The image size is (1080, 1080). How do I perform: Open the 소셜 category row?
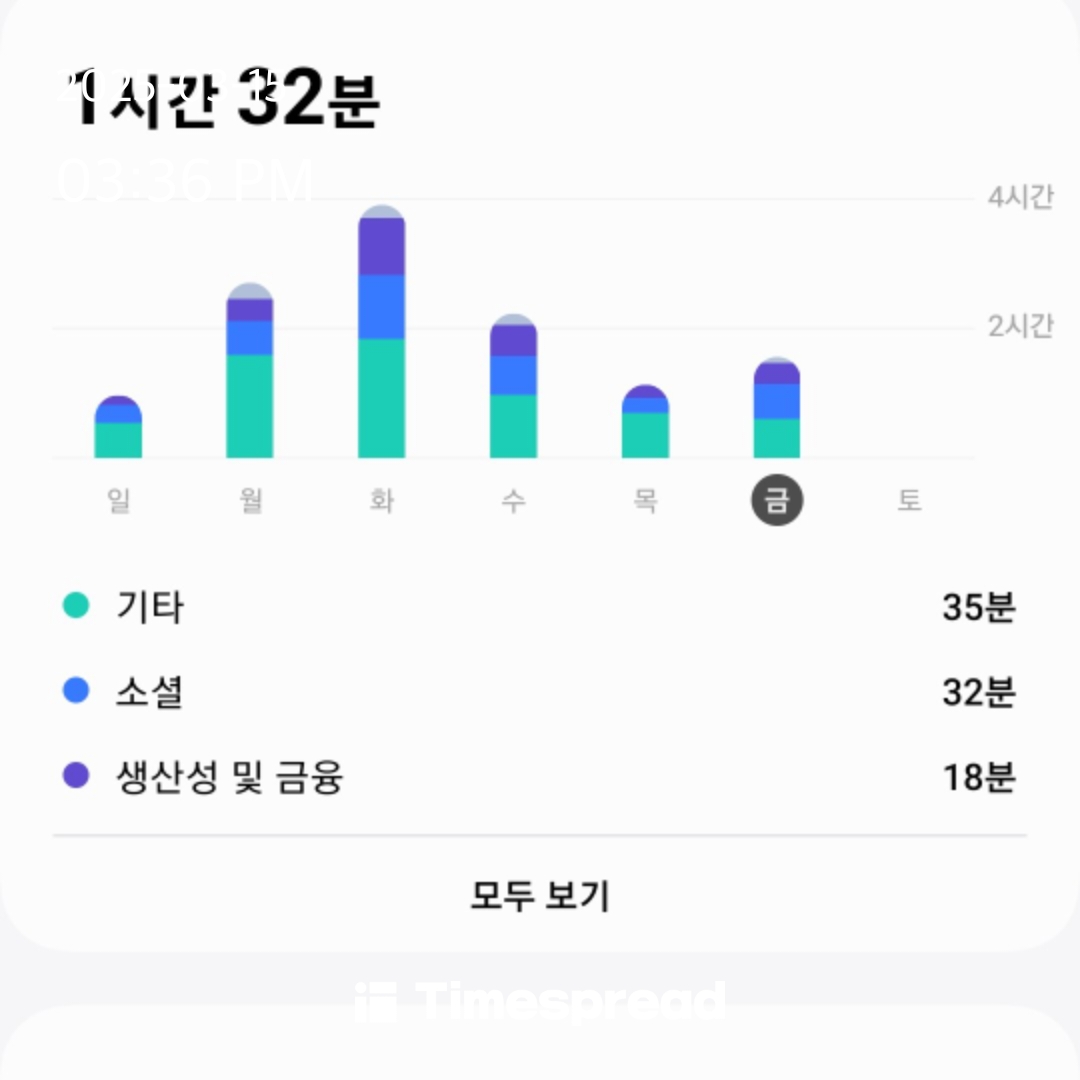click(x=540, y=692)
